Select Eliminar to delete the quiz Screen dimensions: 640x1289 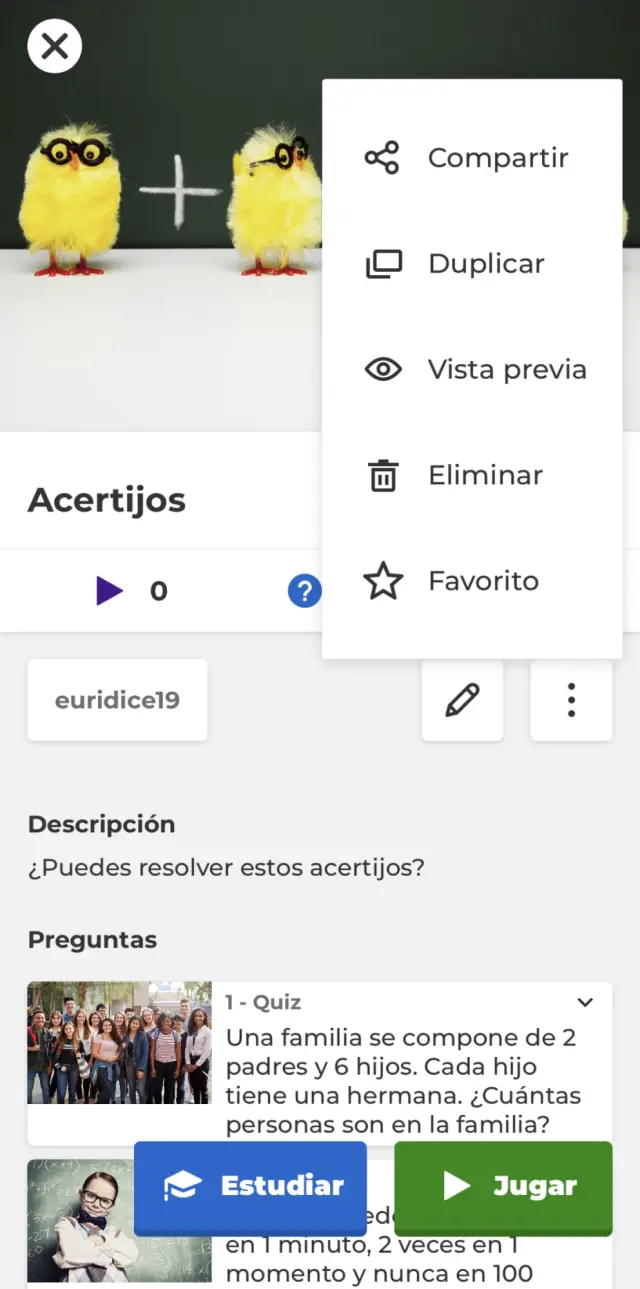pos(471,476)
